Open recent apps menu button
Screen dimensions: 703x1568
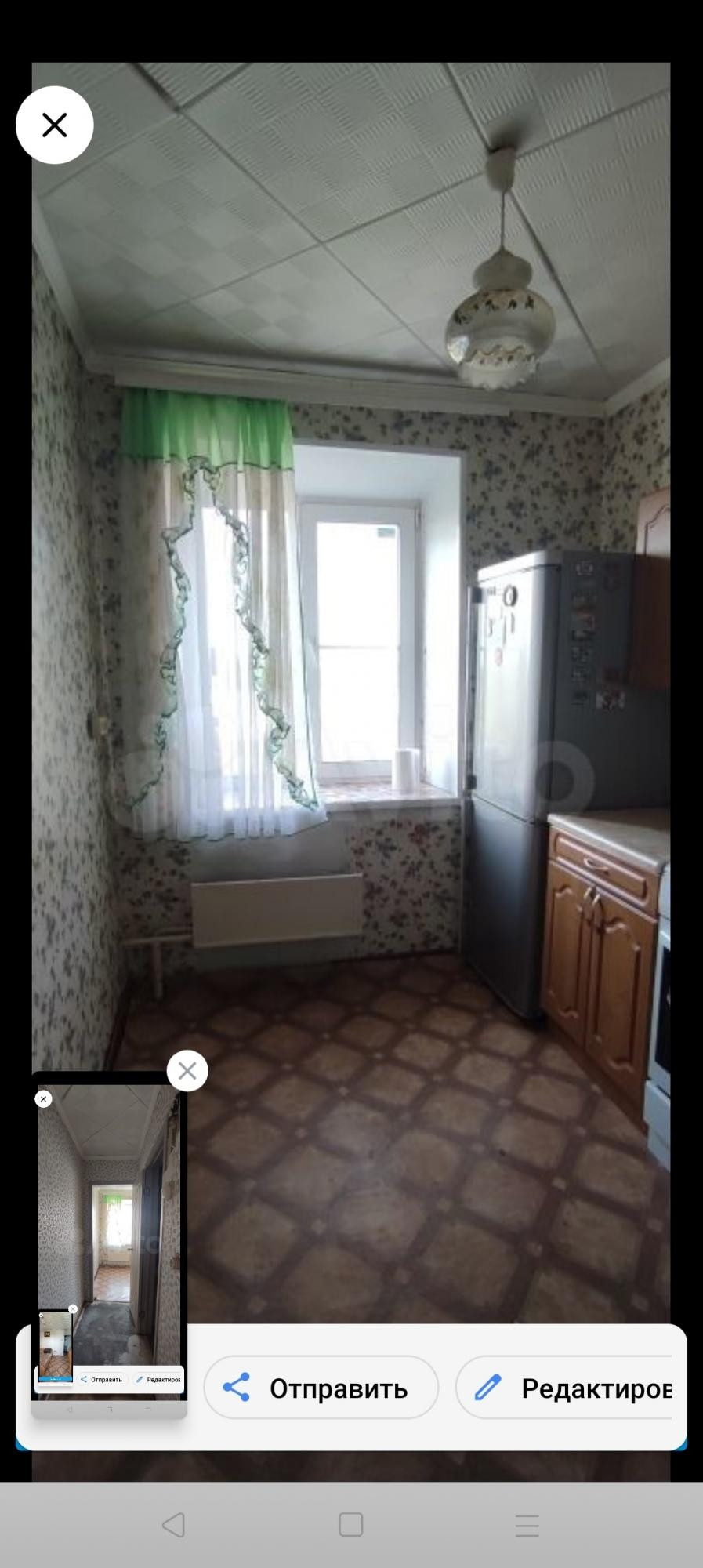527,1524
